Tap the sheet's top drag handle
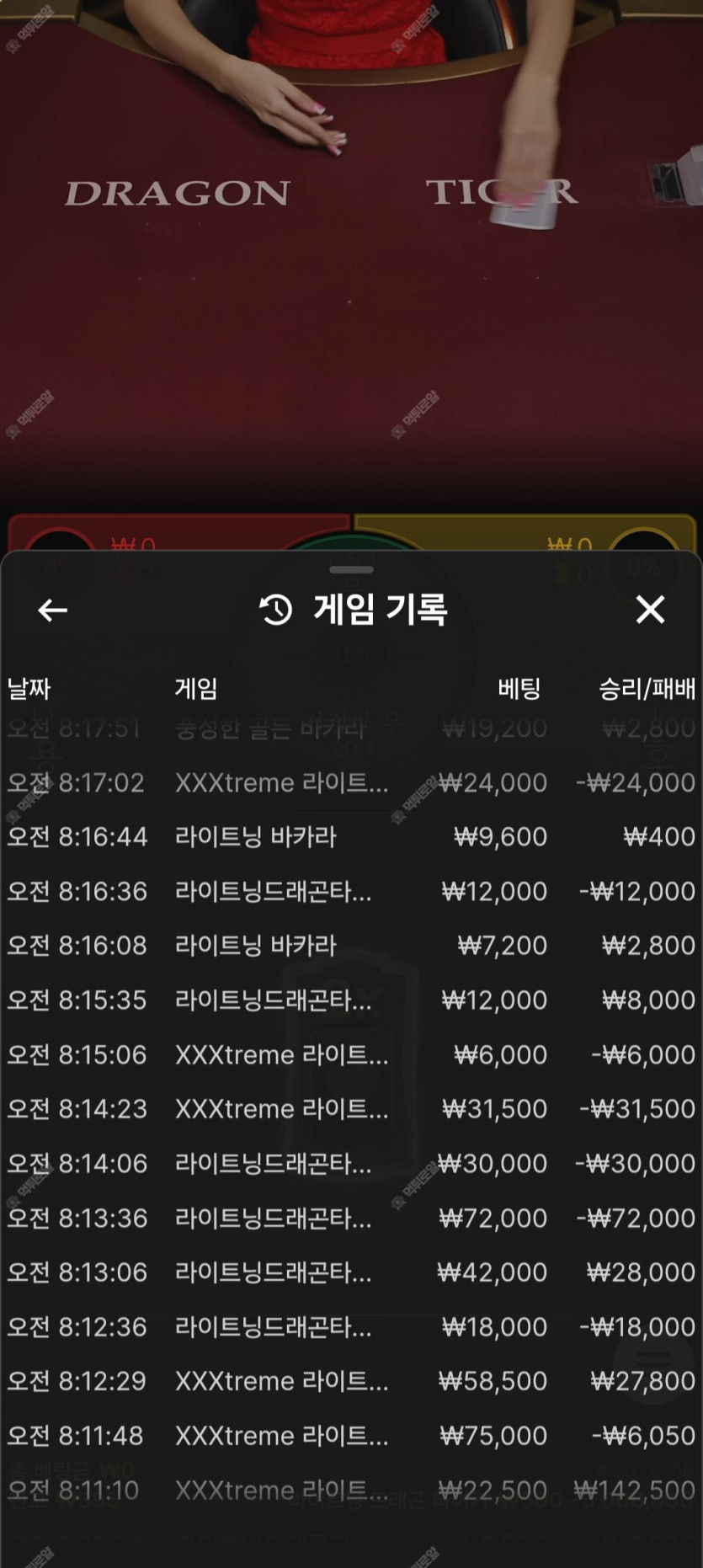Viewport: 703px width, 1568px height. (x=351, y=570)
